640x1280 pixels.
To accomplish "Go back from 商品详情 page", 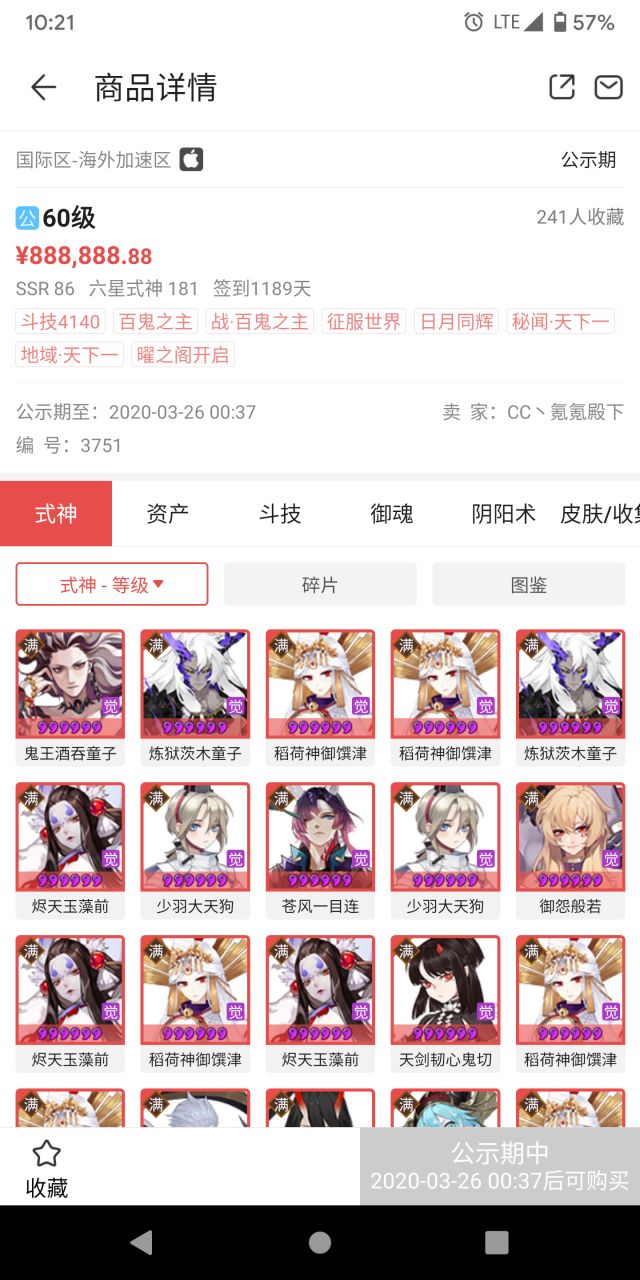I will click(43, 88).
